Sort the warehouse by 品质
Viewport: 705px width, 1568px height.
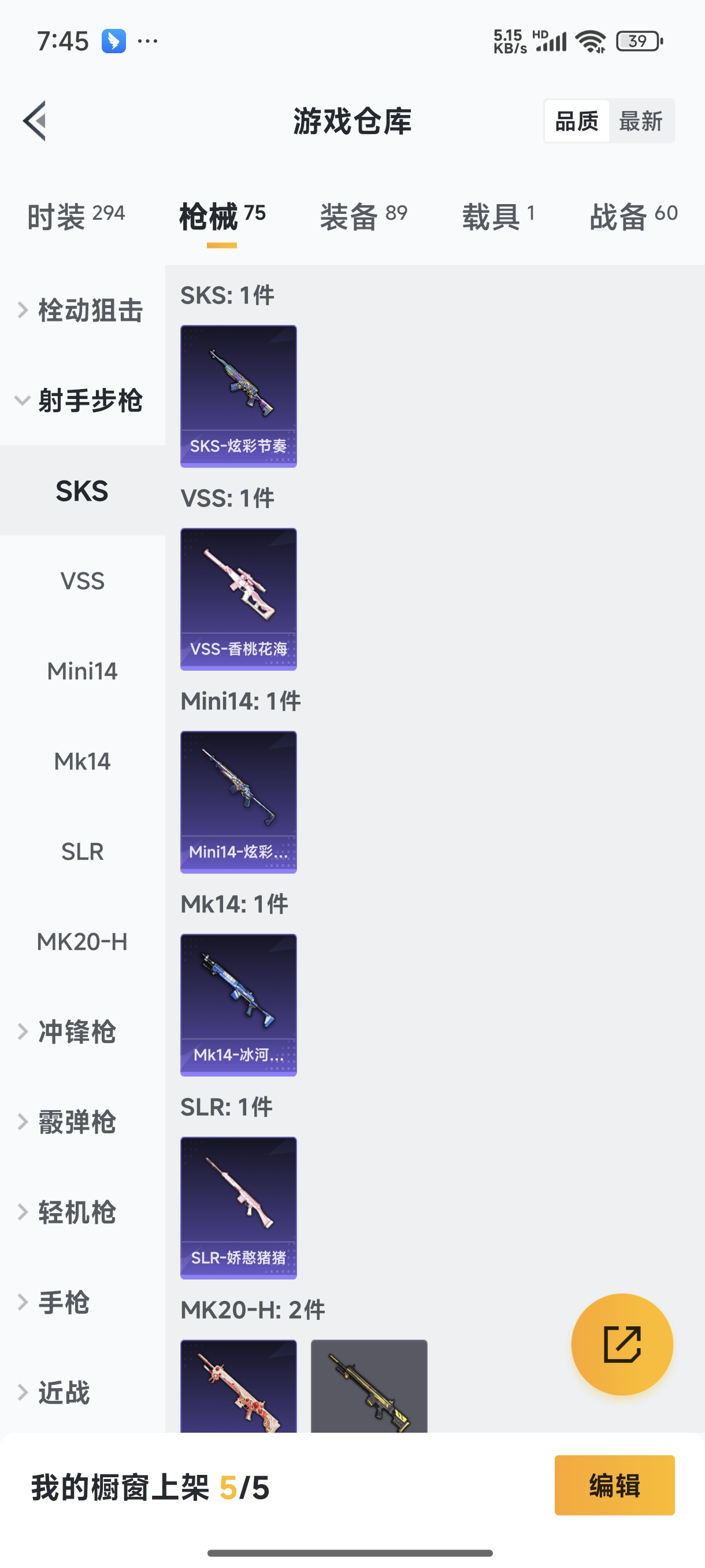(x=577, y=120)
